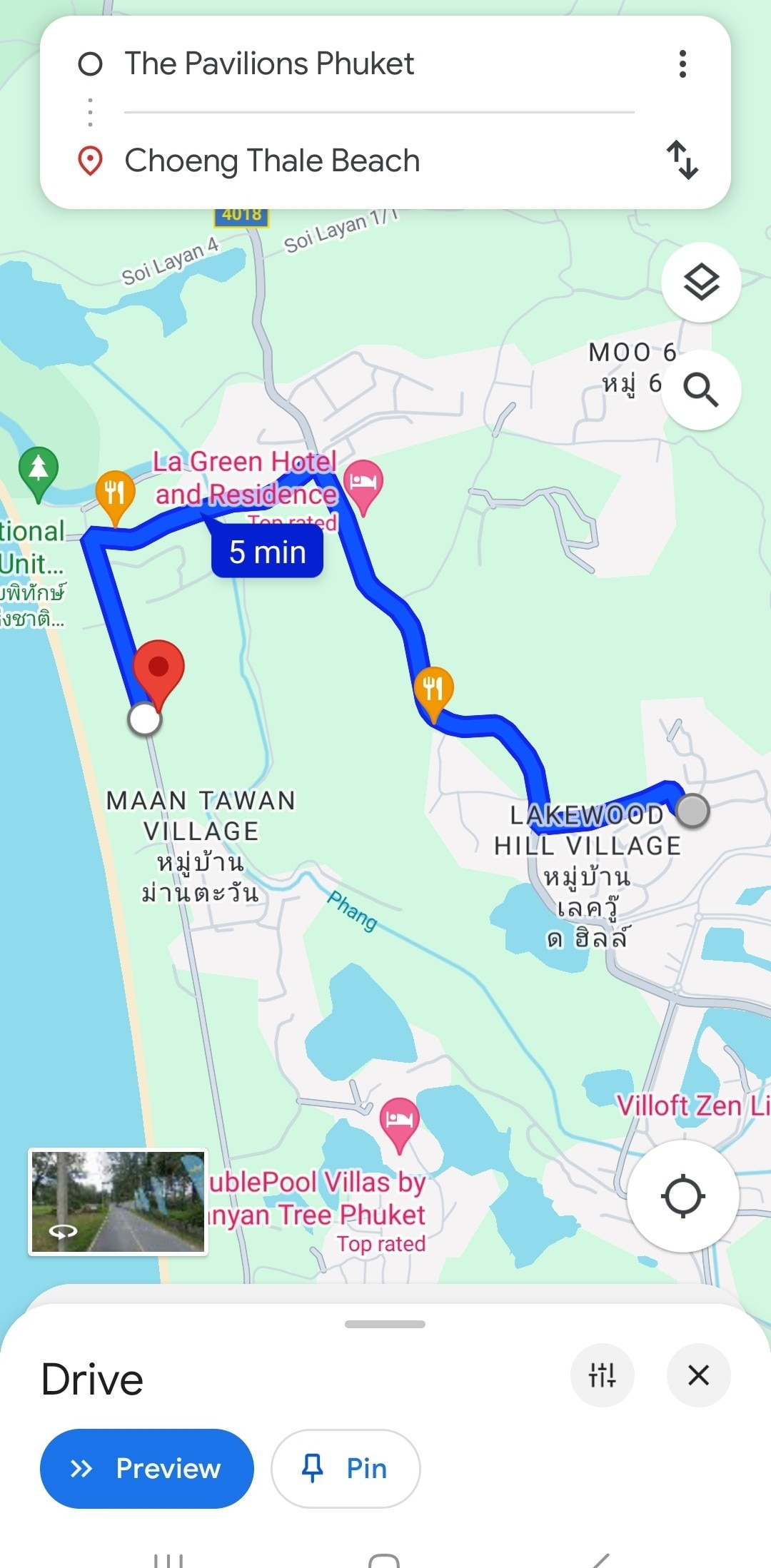Start route Preview
This screenshot has height=1568, width=771.
[147, 1468]
